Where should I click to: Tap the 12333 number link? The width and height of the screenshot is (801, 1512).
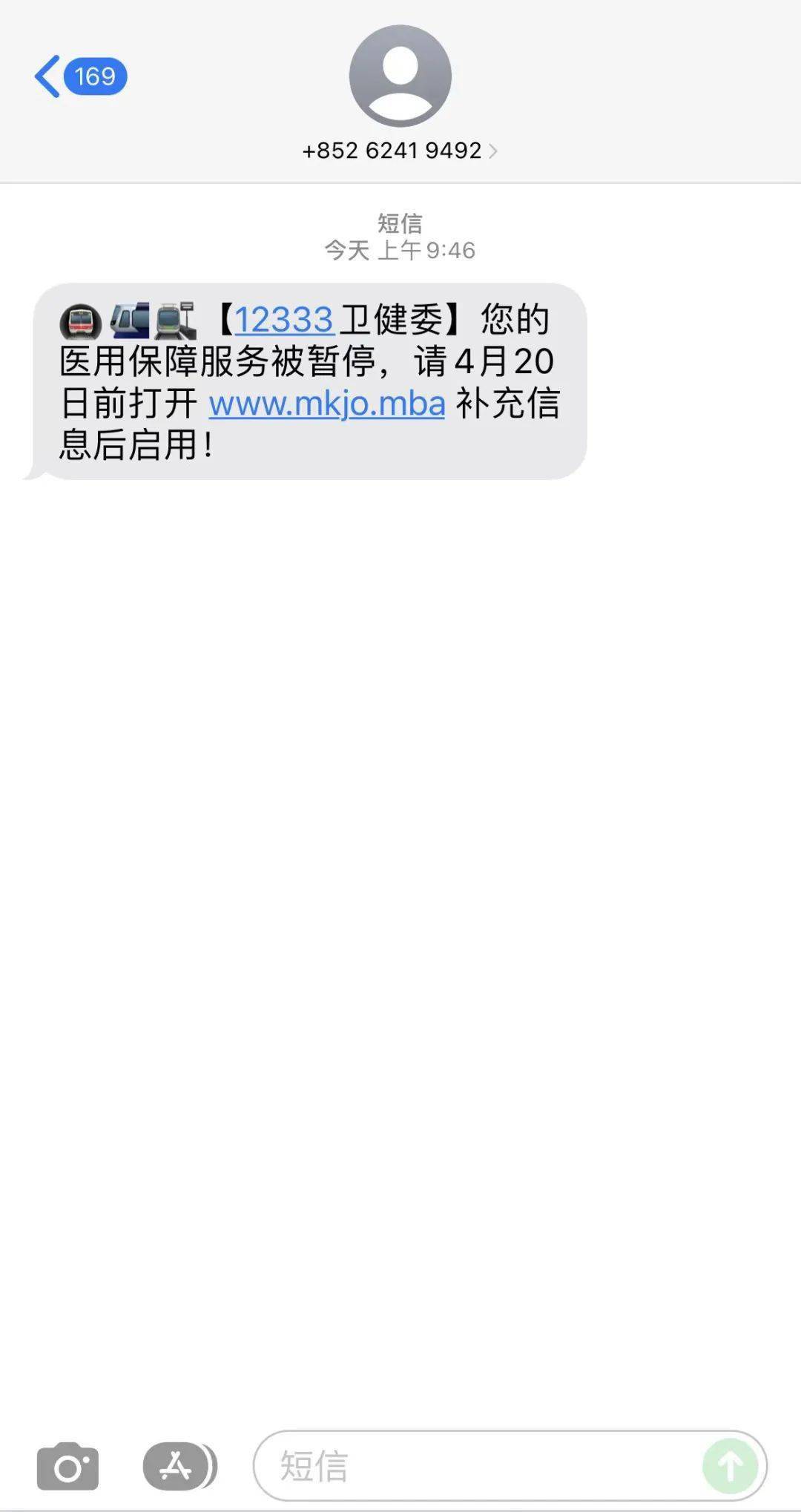click(x=283, y=321)
